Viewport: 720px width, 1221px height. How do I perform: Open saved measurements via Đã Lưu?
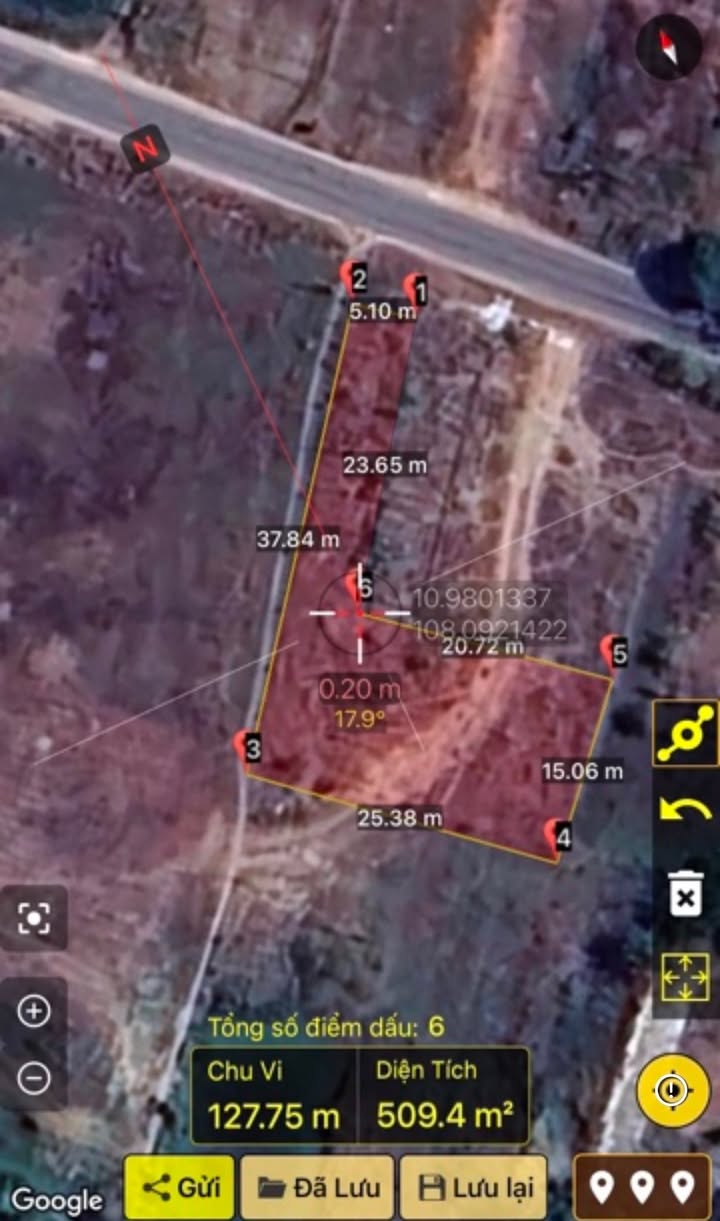[x=318, y=1187]
